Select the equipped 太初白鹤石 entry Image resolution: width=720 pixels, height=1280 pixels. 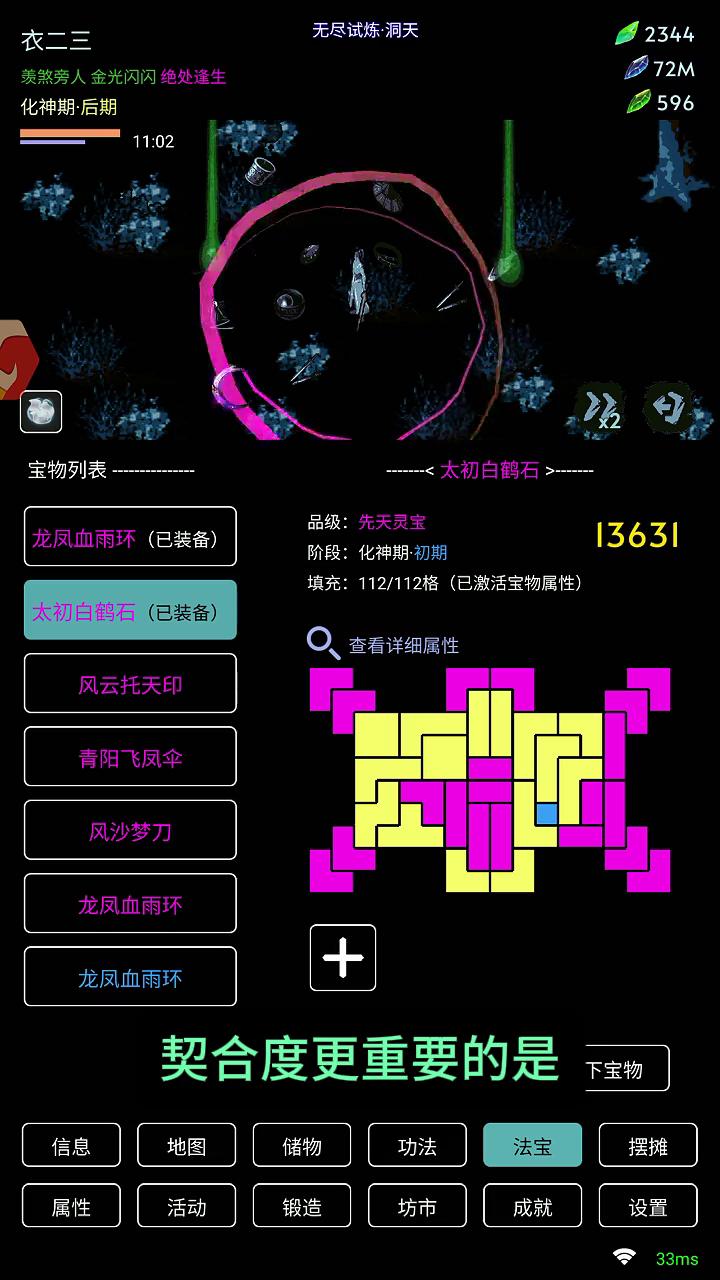(130, 610)
